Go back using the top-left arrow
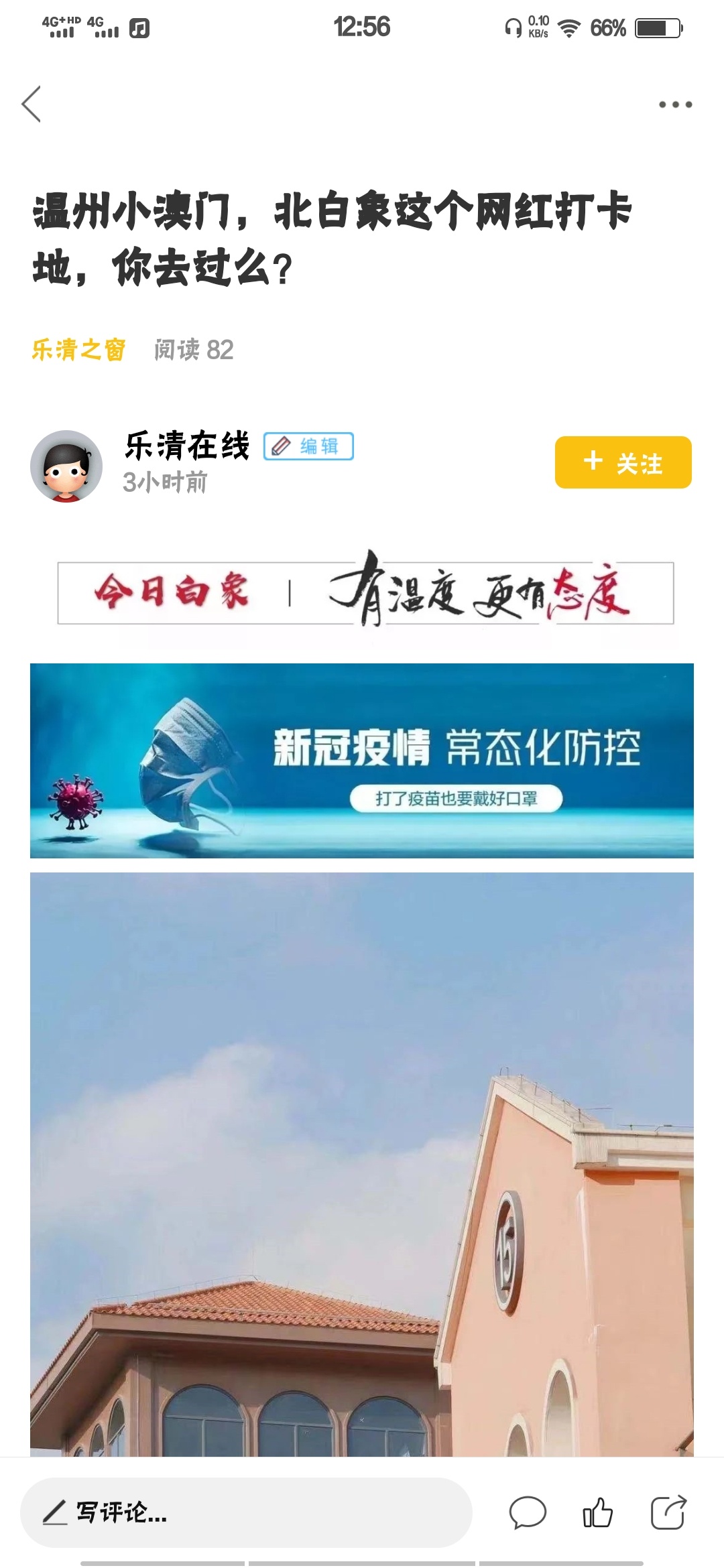Screen dimensions: 724x1568 coord(32,104)
